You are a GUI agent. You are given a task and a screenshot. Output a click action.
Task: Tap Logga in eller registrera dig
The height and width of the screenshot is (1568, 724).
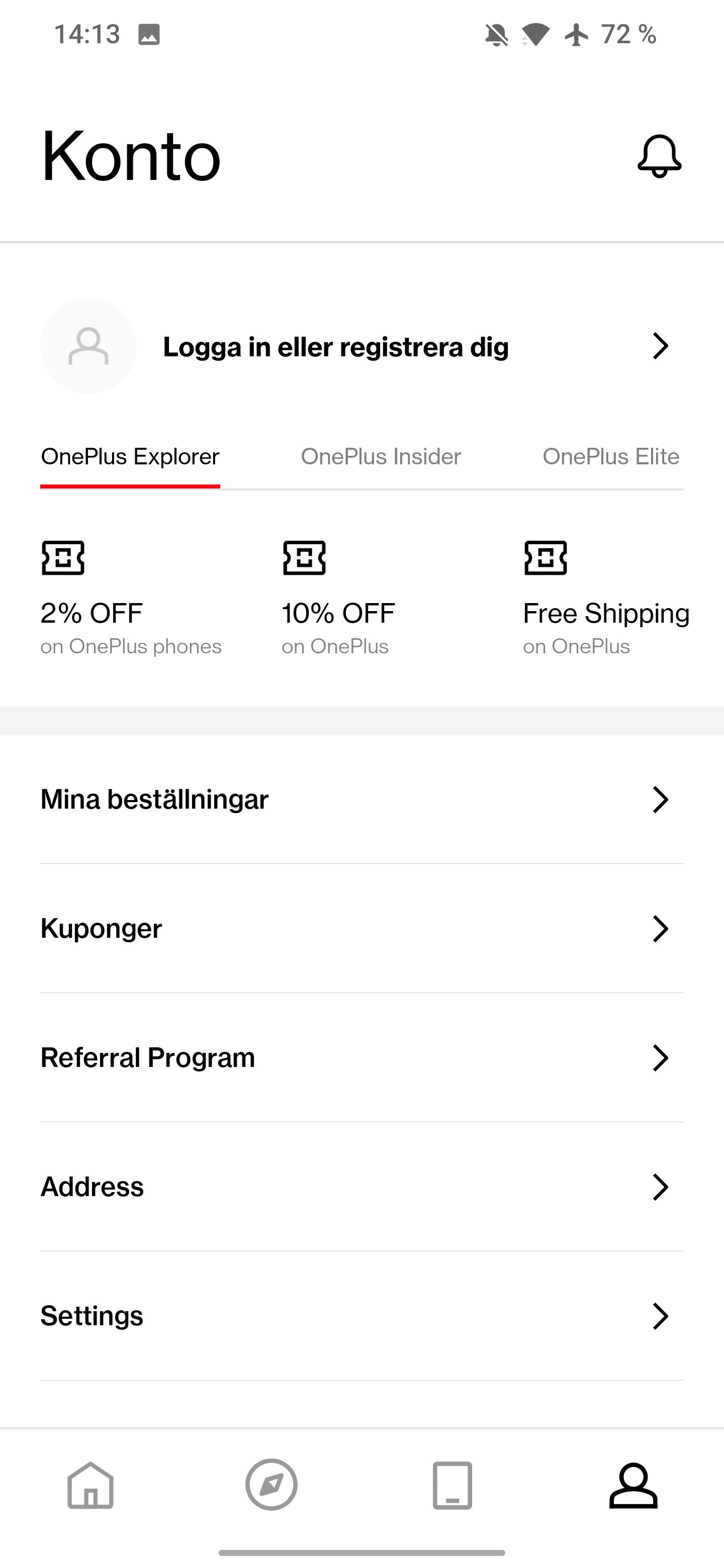[361, 346]
